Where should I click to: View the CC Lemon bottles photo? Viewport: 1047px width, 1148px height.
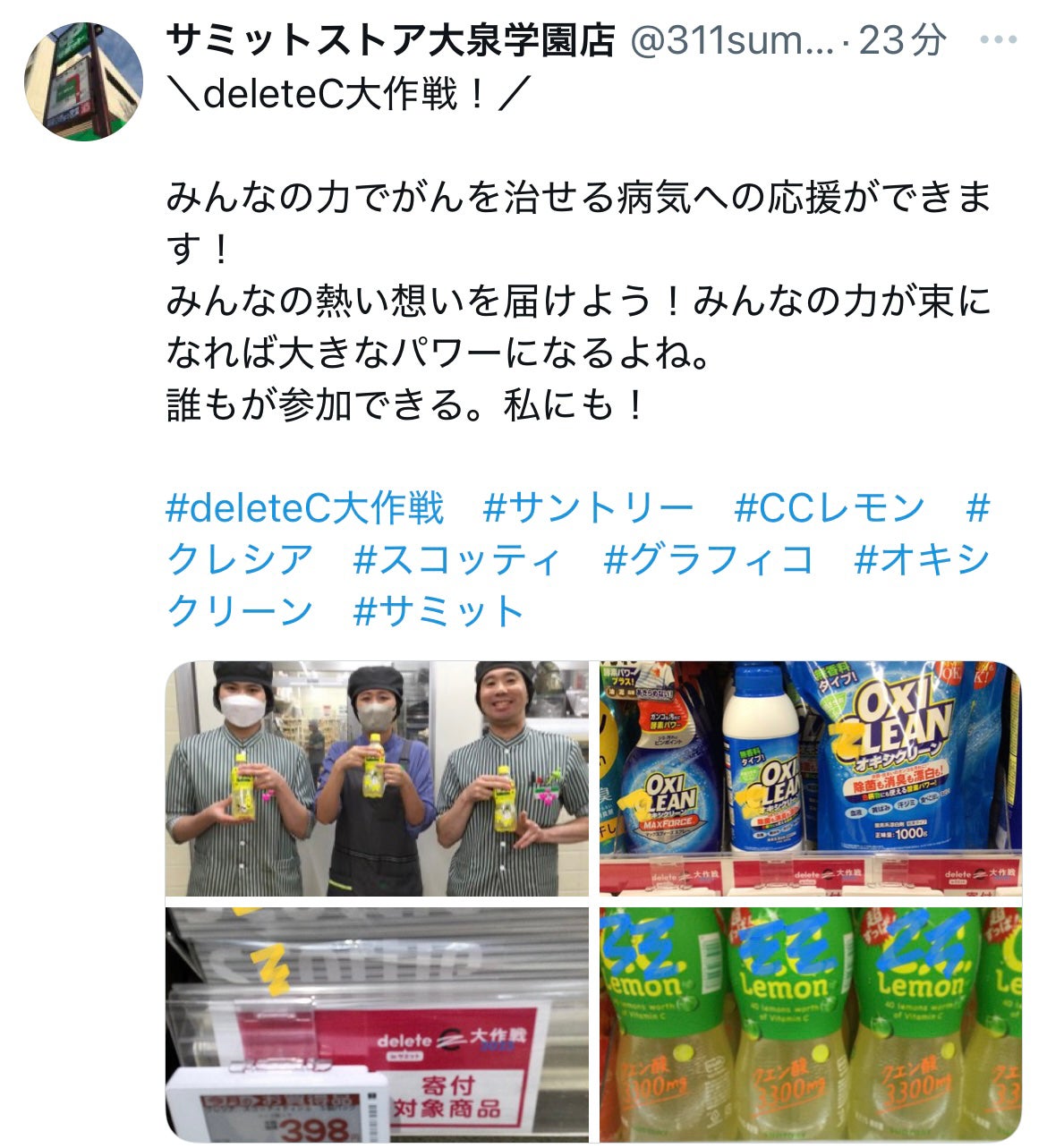click(810, 1024)
